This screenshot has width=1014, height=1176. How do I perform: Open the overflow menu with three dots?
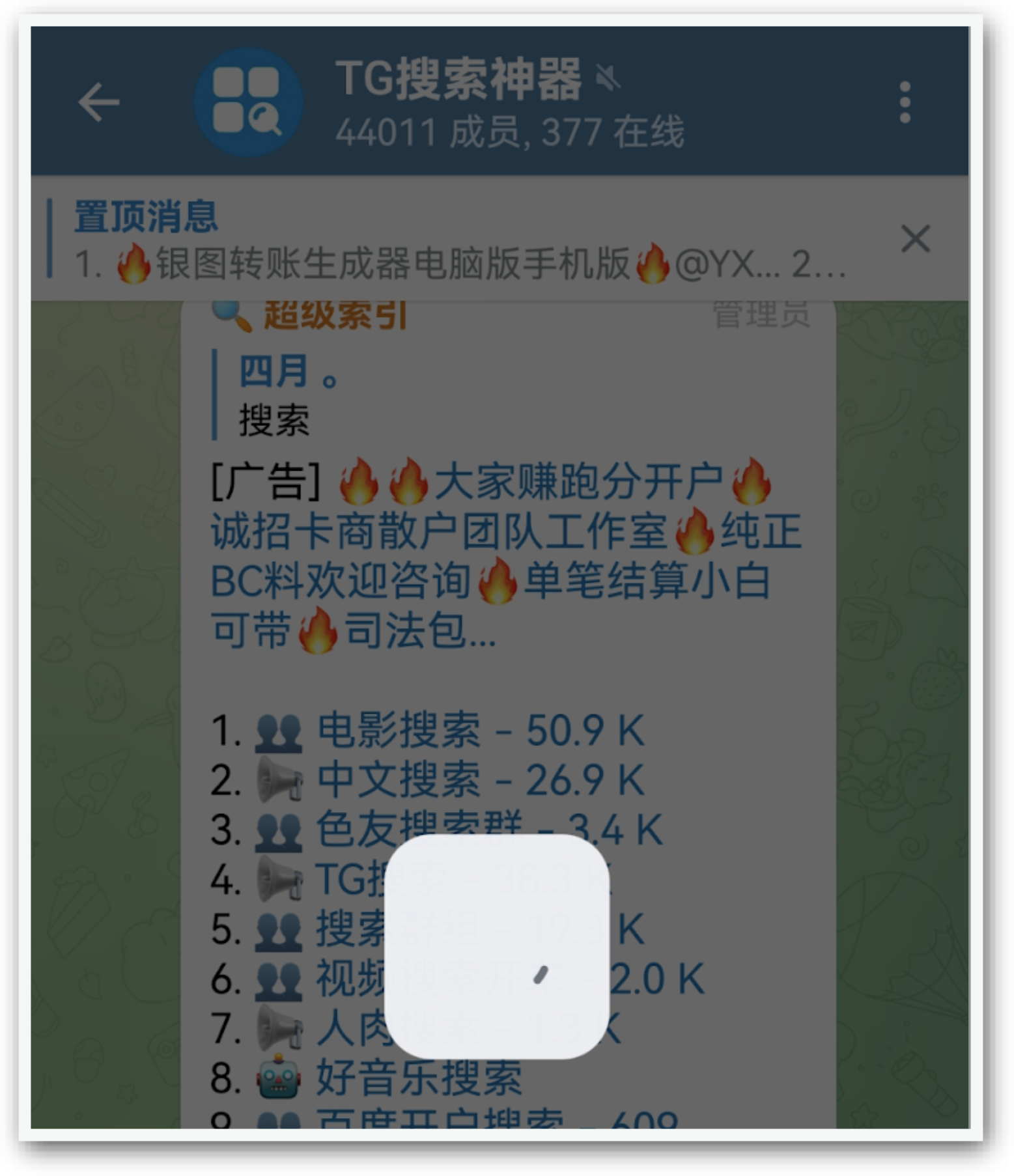coord(905,102)
